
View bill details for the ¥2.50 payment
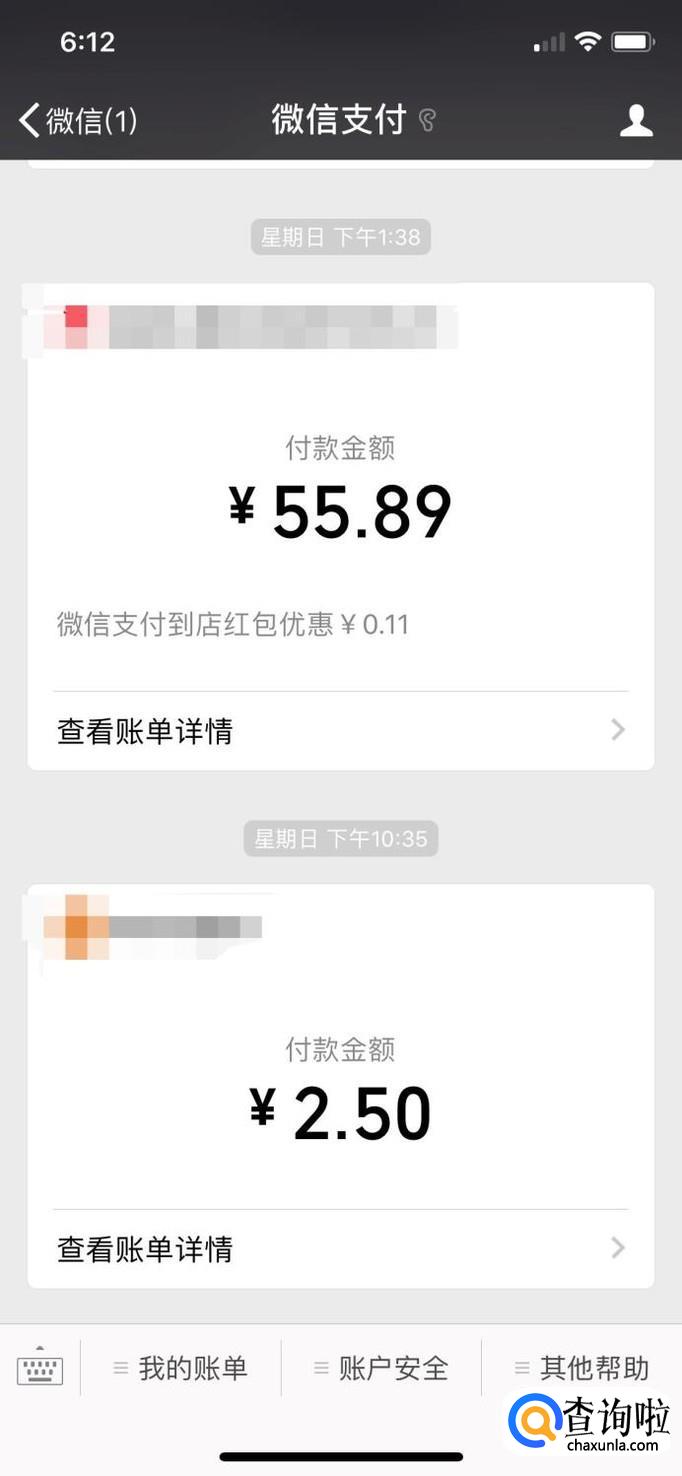click(x=340, y=1248)
